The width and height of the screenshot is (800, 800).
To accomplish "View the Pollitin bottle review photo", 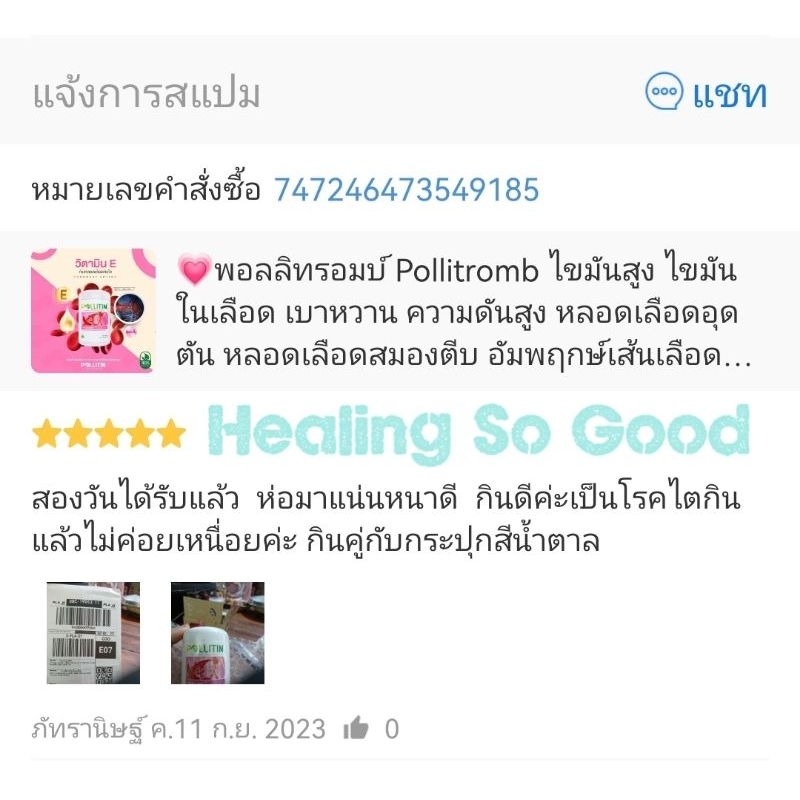I will 217,633.
